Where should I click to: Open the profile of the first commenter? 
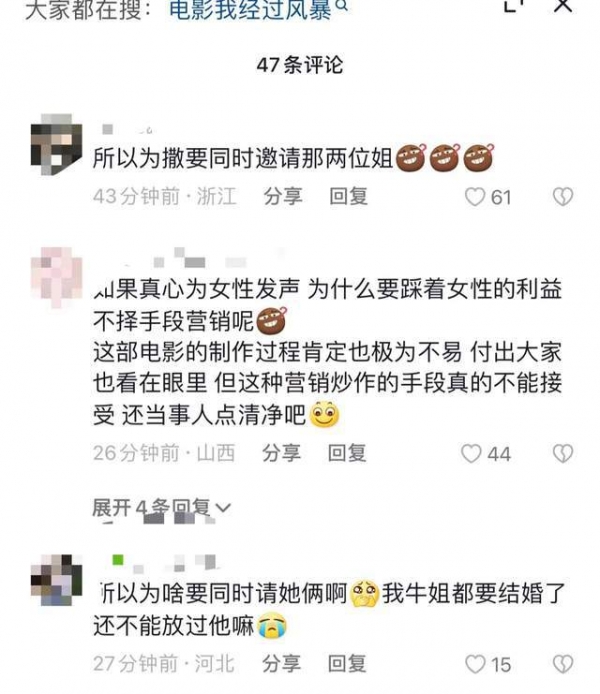click(56, 146)
